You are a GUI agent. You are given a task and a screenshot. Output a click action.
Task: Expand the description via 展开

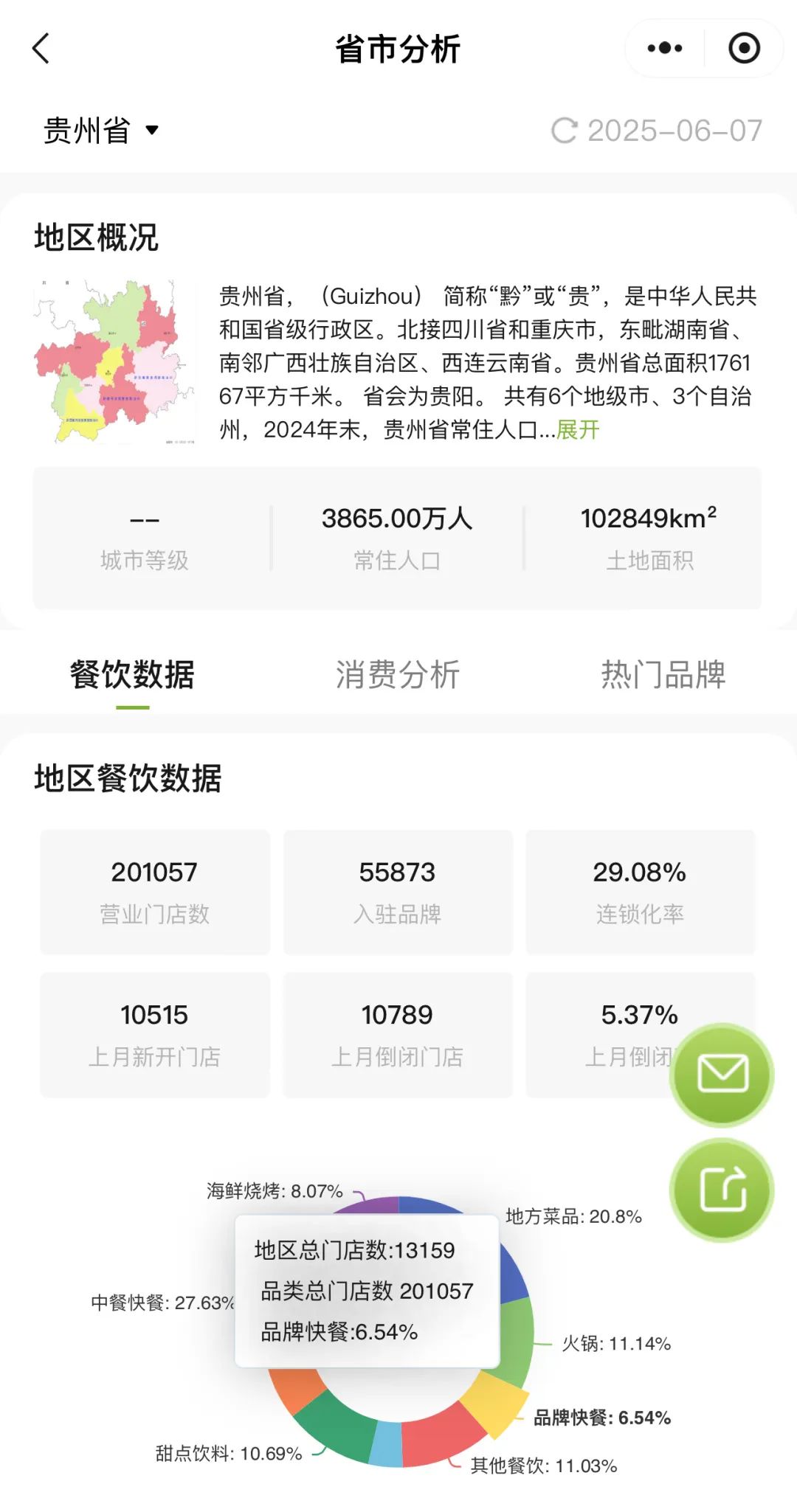(578, 429)
